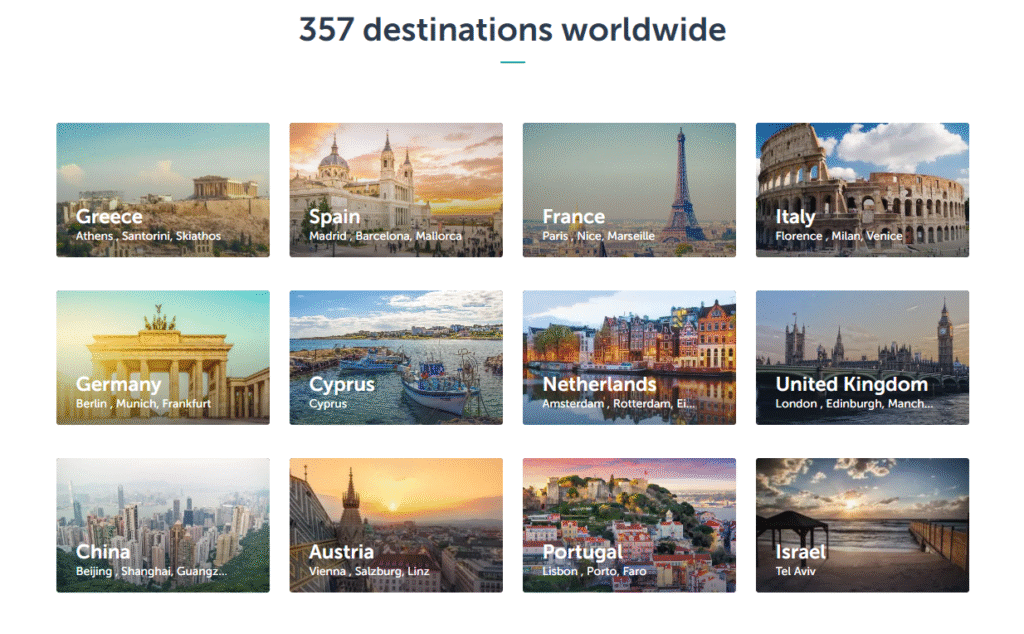The height and width of the screenshot is (634, 1024).
Task: Select the Israel tile
Action: pyautogui.click(x=862, y=525)
